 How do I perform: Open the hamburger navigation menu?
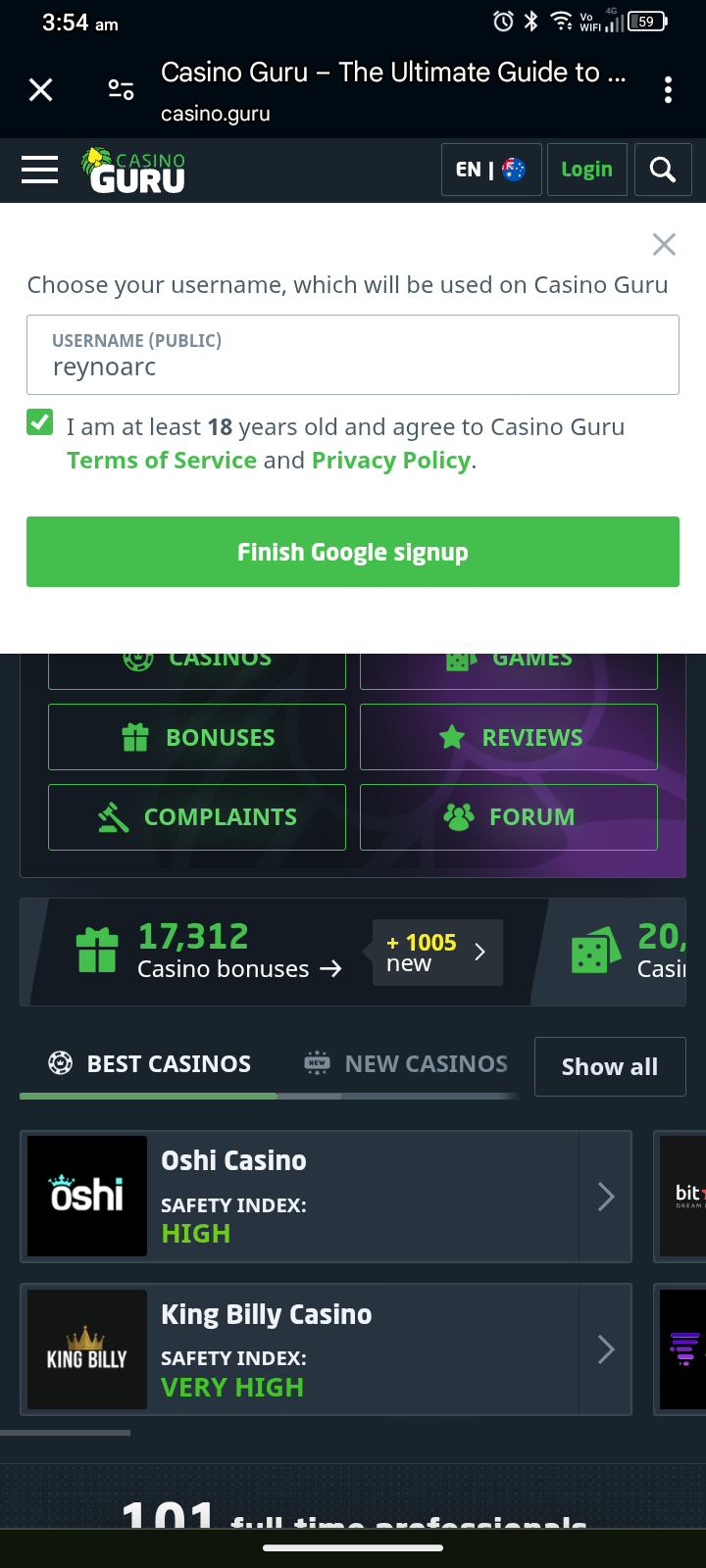(x=40, y=170)
